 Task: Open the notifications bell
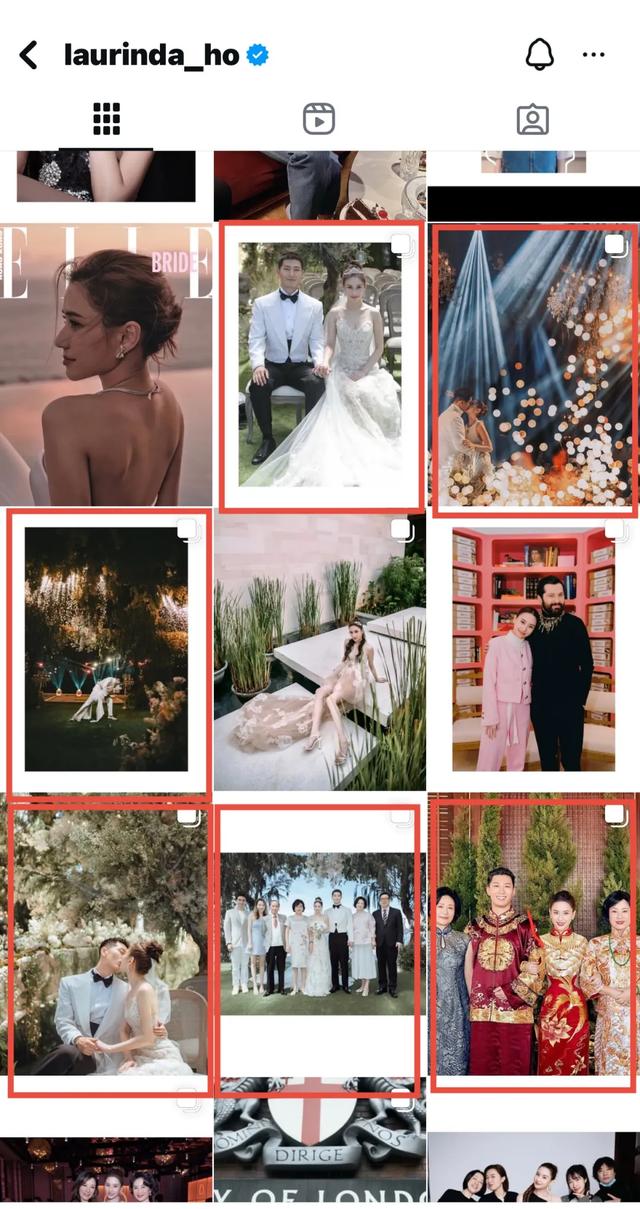(539, 54)
